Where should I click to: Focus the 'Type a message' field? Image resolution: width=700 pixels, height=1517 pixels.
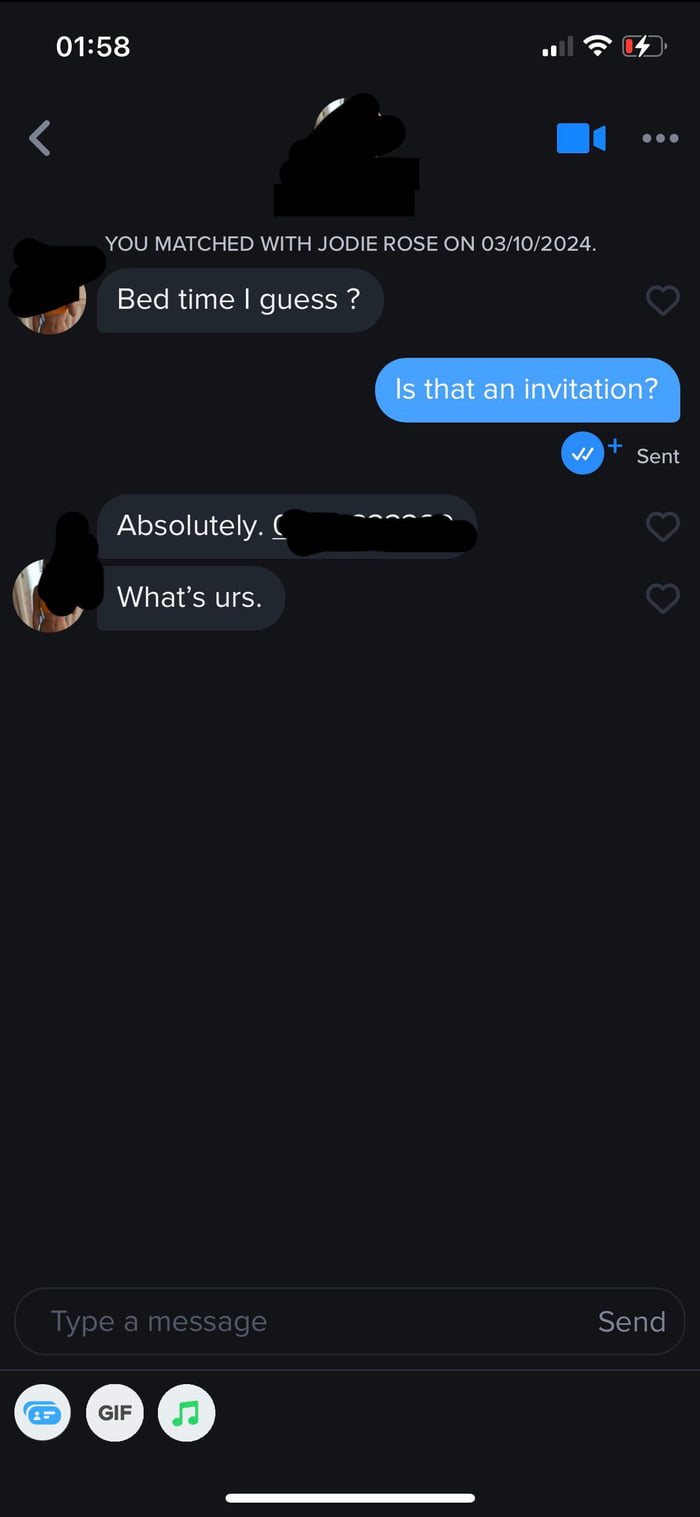(300, 1321)
